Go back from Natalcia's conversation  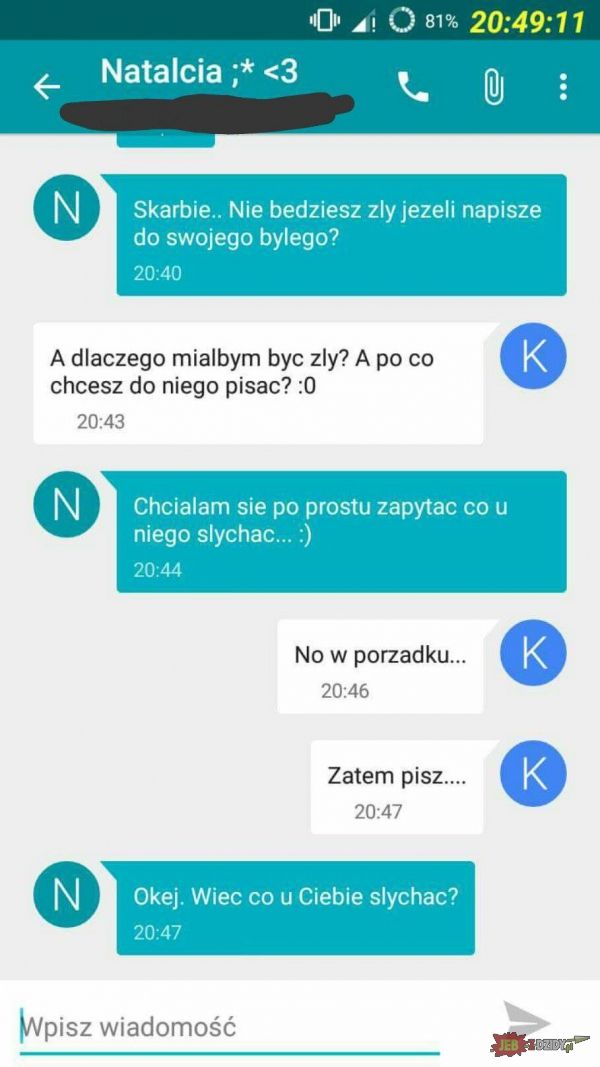coord(47,87)
